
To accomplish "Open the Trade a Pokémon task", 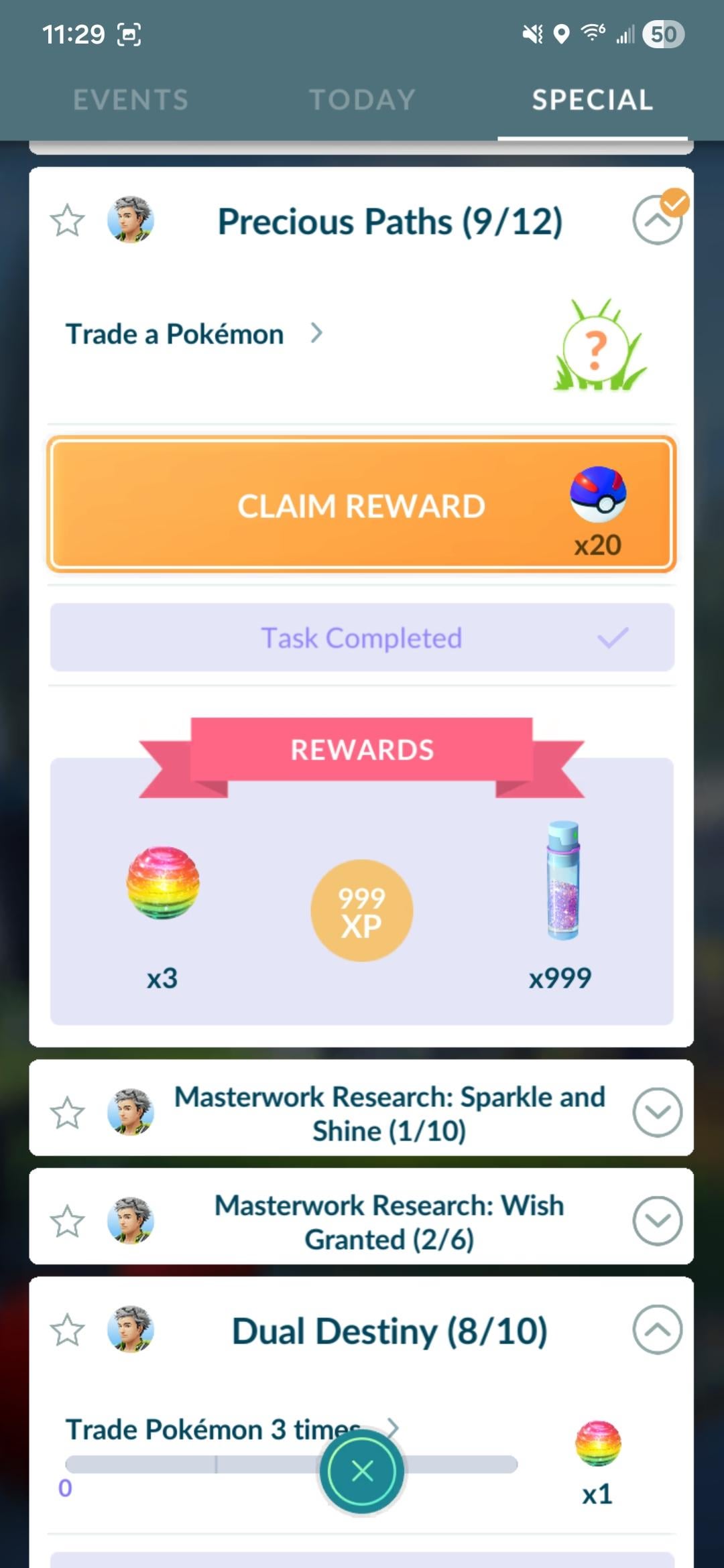I will tap(194, 334).
